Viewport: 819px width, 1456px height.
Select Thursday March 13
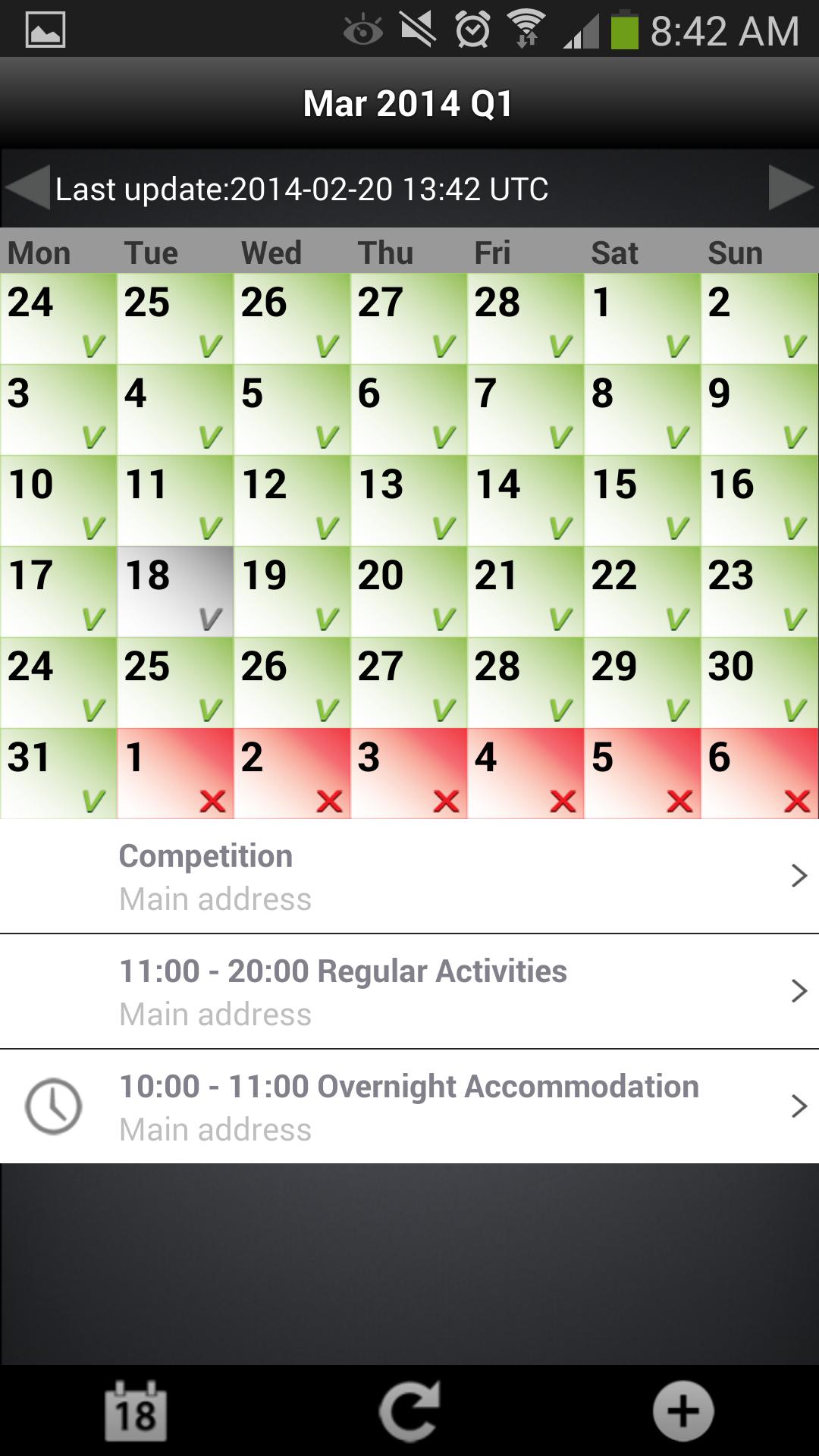pyautogui.click(x=409, y=500)
